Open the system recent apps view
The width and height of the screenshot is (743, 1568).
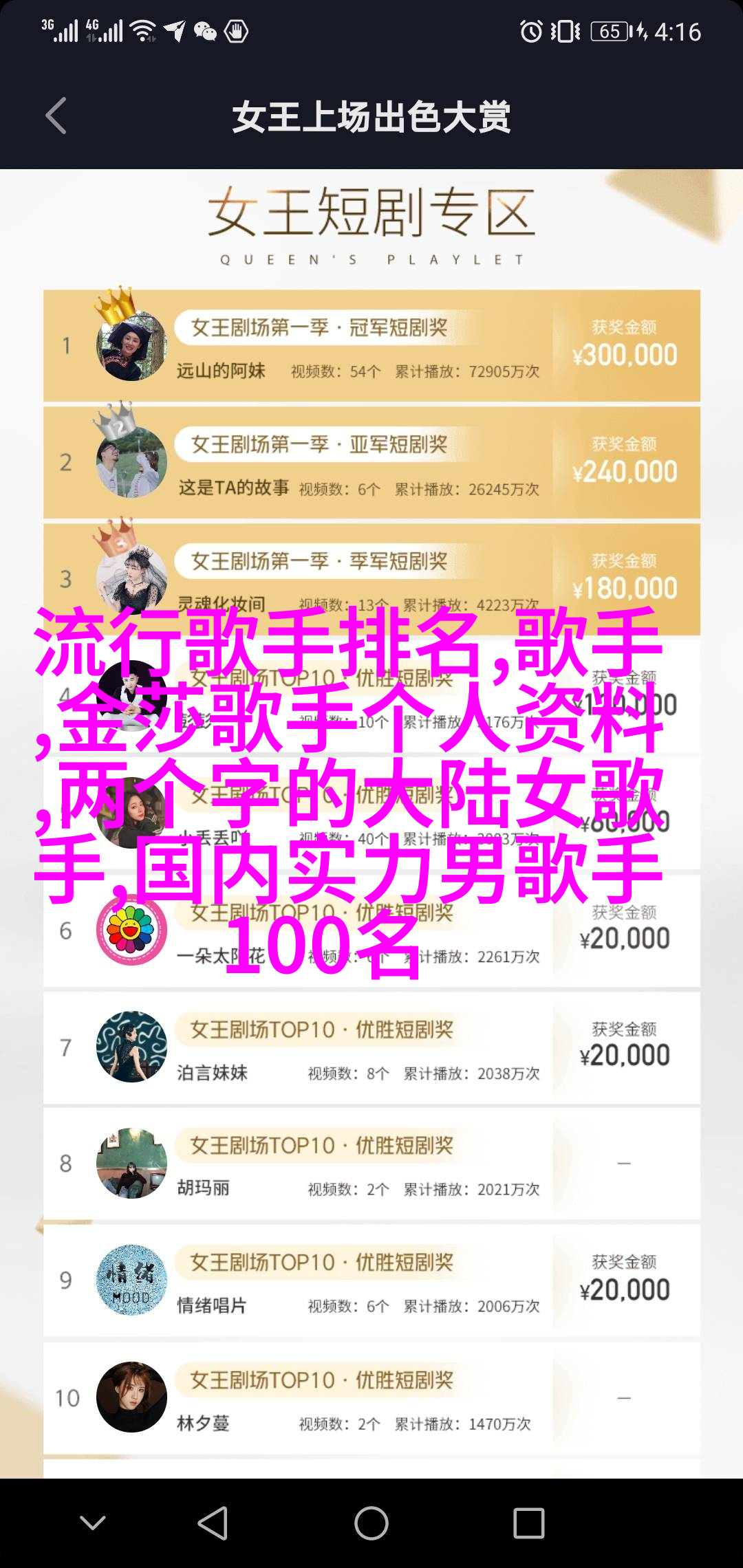529,1523
